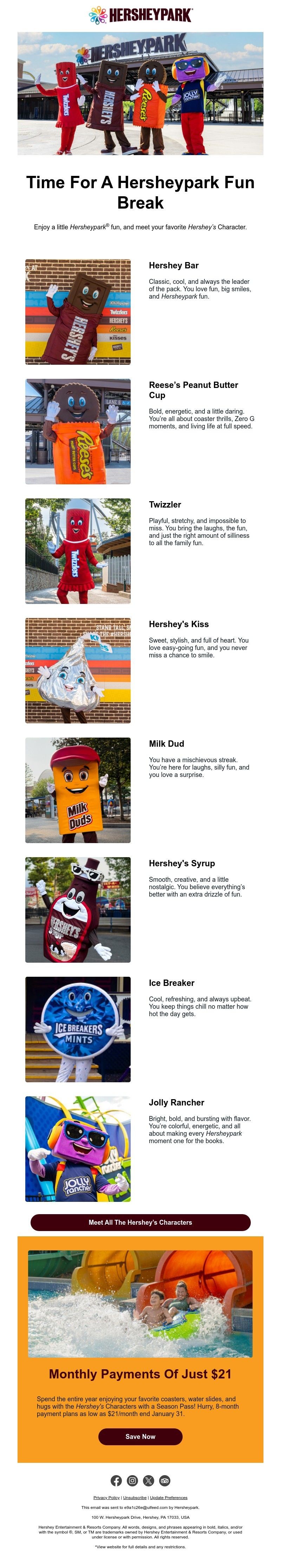The width and height of the screenshot is (281, 1568).
Task: Tap the Meet All The Hershey's Characters button
Action: click(x=140, y=1222)
